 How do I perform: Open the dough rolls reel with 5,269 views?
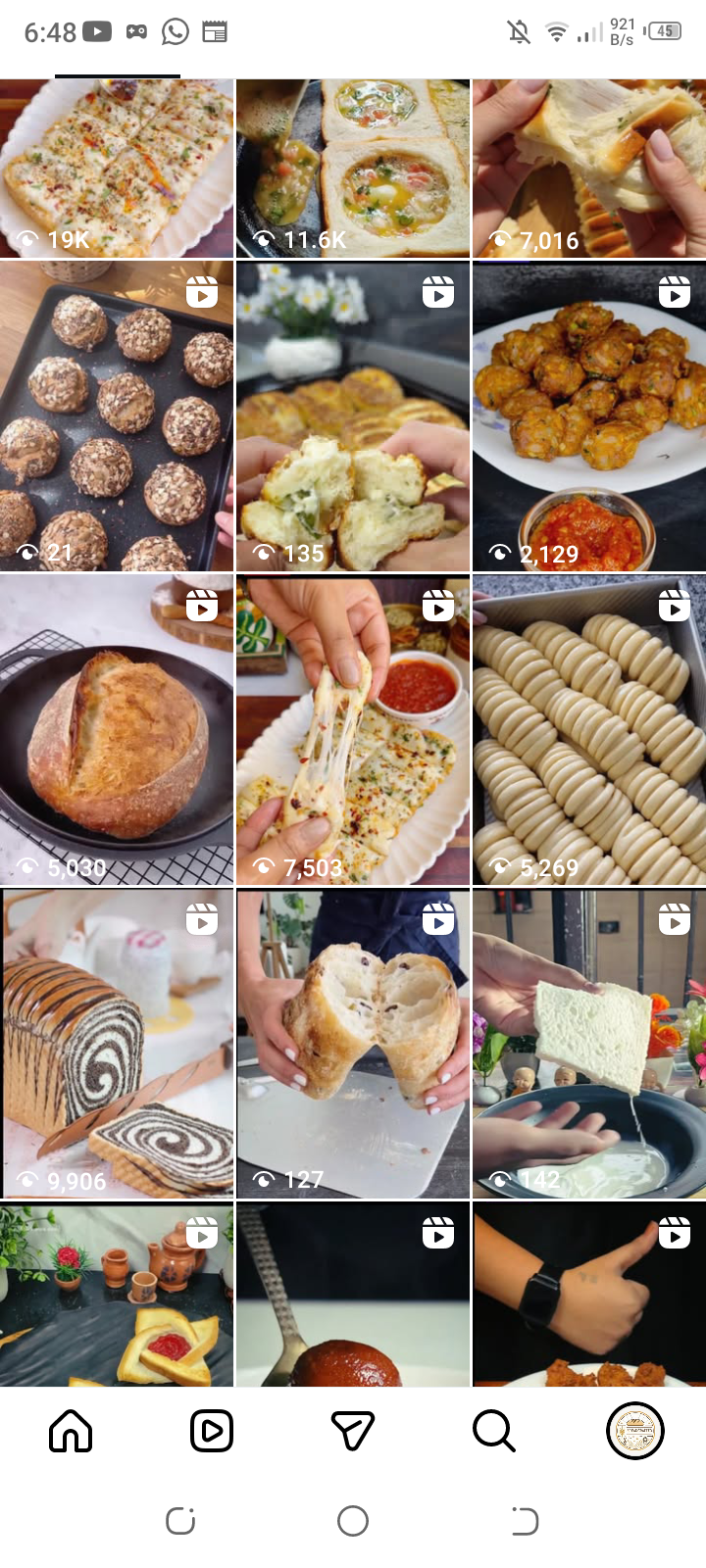588,730
